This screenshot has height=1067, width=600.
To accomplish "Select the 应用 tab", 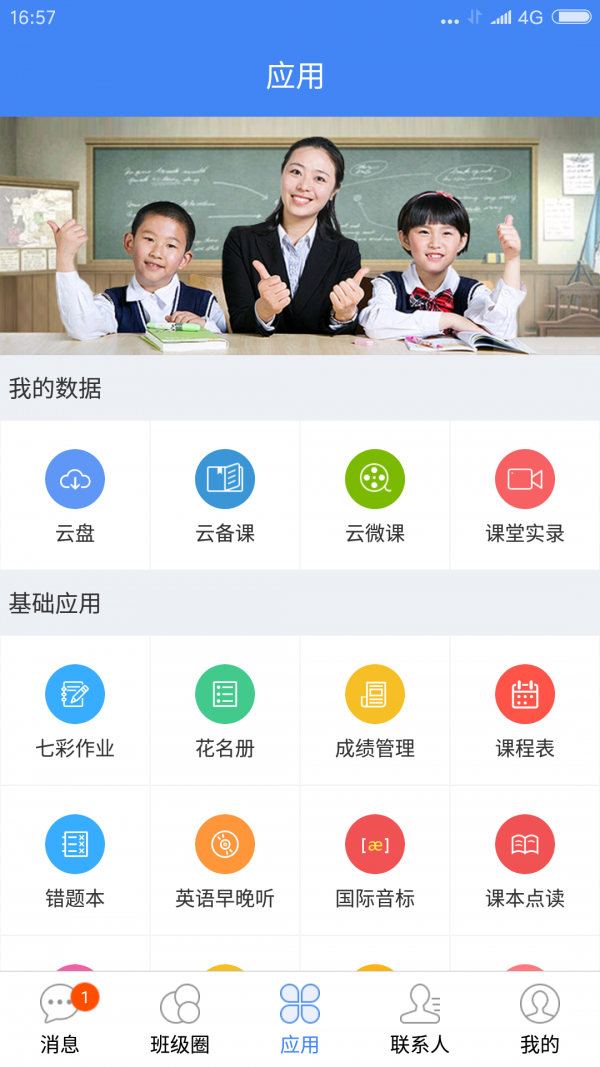I will (300, 1018).
